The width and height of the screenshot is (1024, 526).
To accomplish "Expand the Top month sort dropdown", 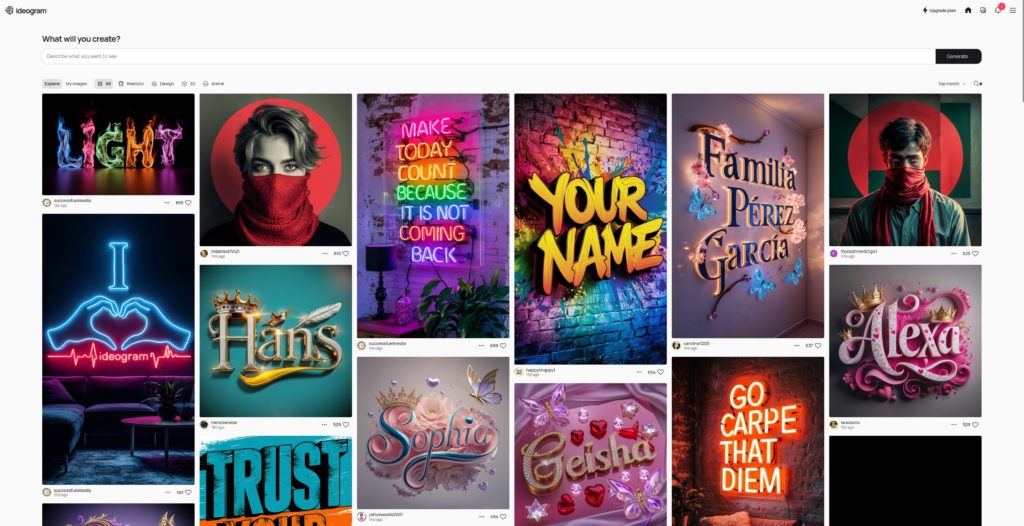I will coord(951,84).
